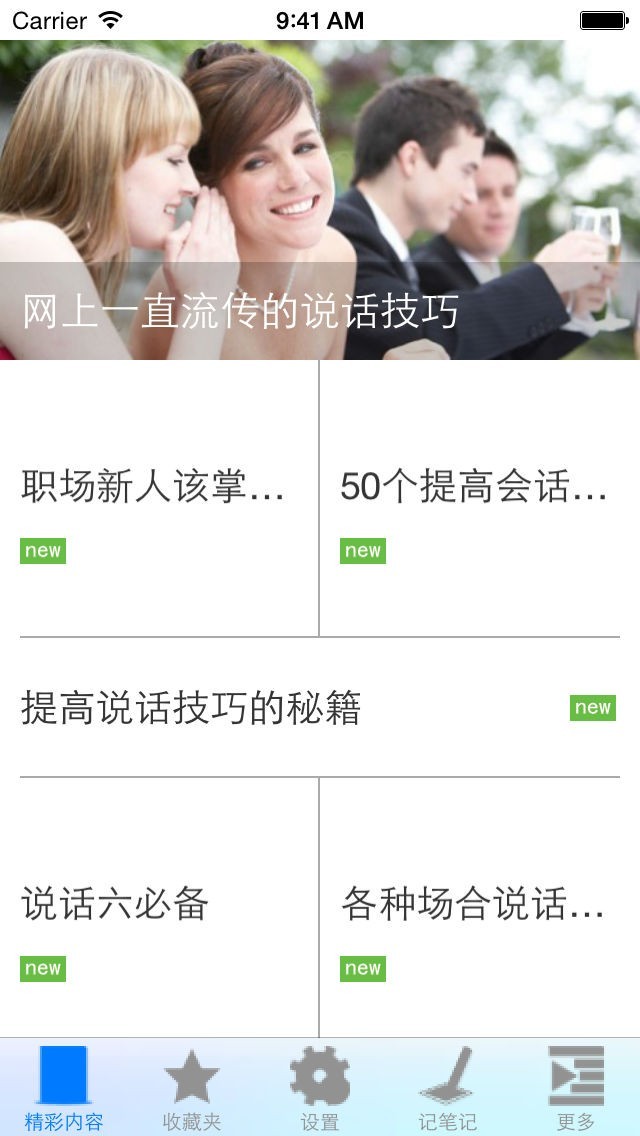Open the article 50个提高会话…
Image resolution: width=640 pixels, height=1136 pixels.
[x=478, y=500]
